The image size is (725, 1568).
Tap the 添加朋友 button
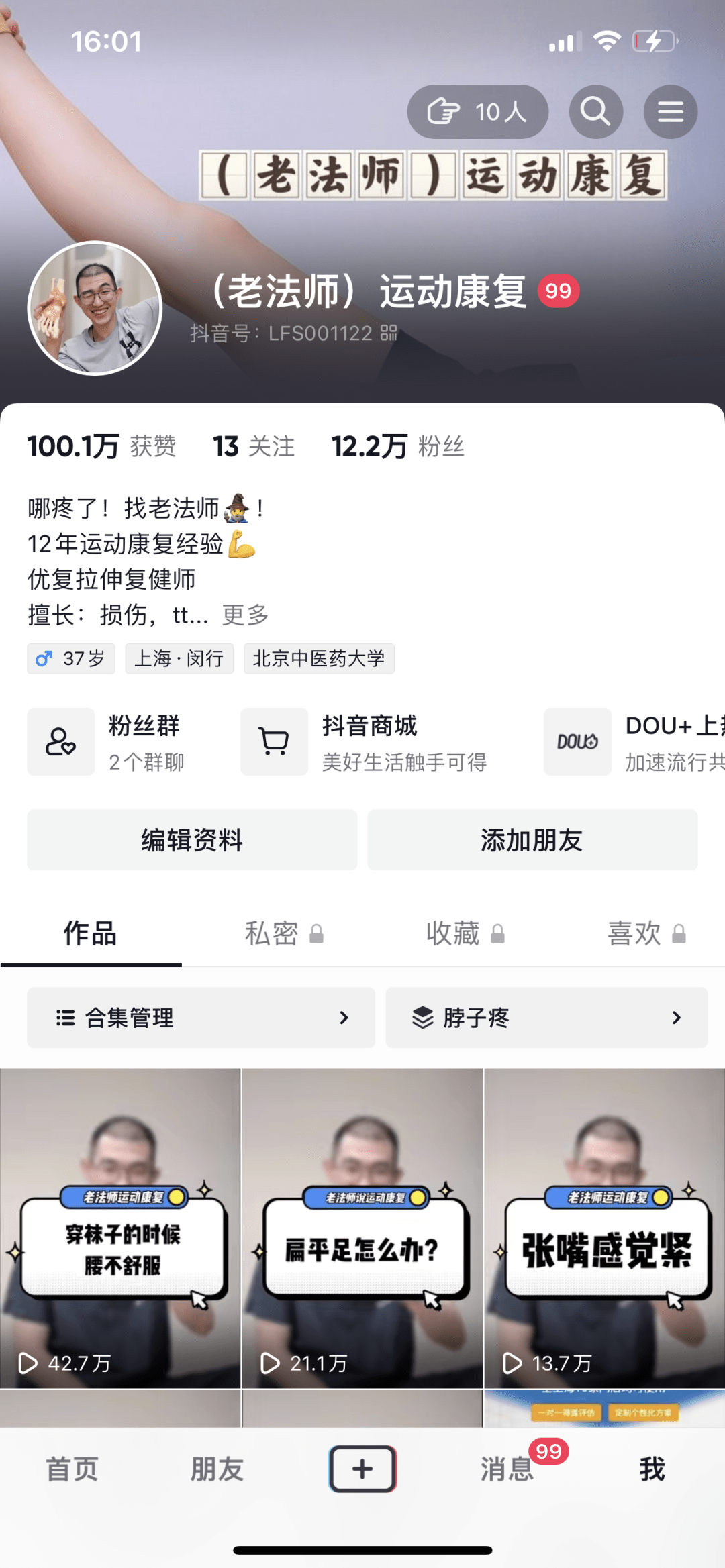pos(532,840)
